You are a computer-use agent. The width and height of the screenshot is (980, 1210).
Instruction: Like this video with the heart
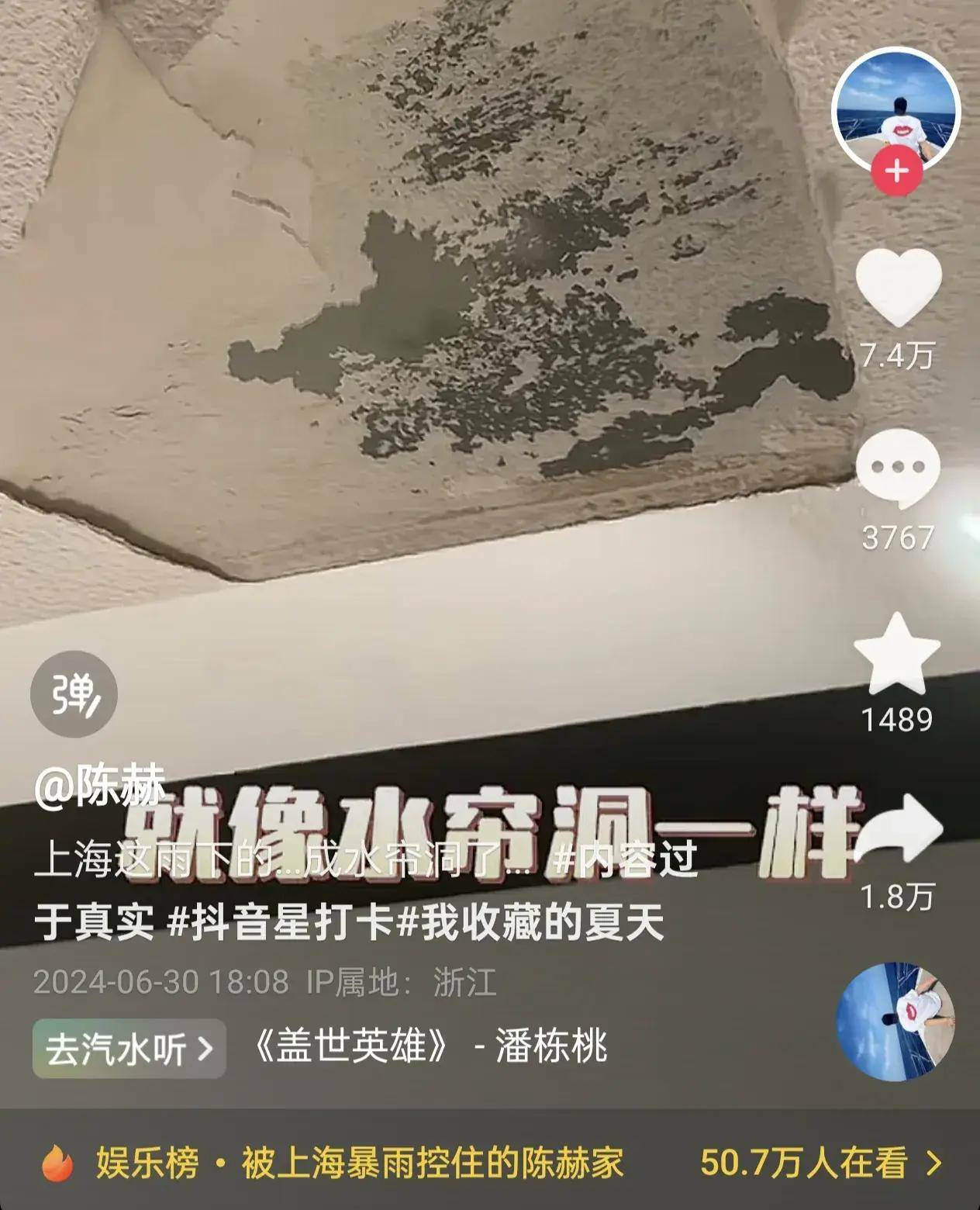point(898,289)
